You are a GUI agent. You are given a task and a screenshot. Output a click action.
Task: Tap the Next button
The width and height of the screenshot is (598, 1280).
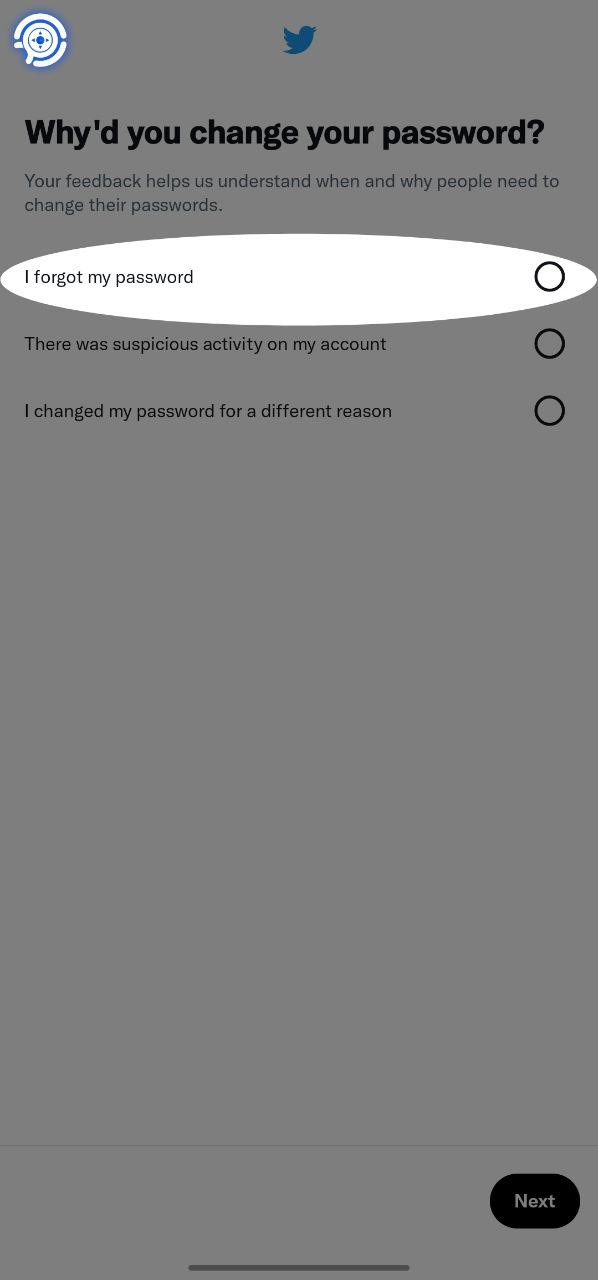pyautogui.click(x=534, y=1201)
